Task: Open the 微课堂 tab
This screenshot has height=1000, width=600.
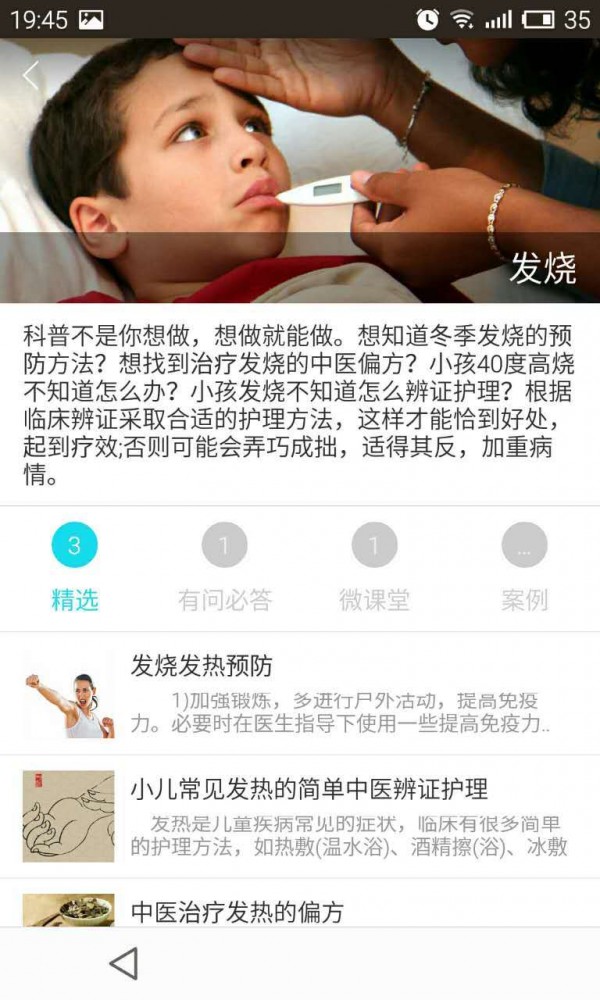Action: [x=374, y=568]
